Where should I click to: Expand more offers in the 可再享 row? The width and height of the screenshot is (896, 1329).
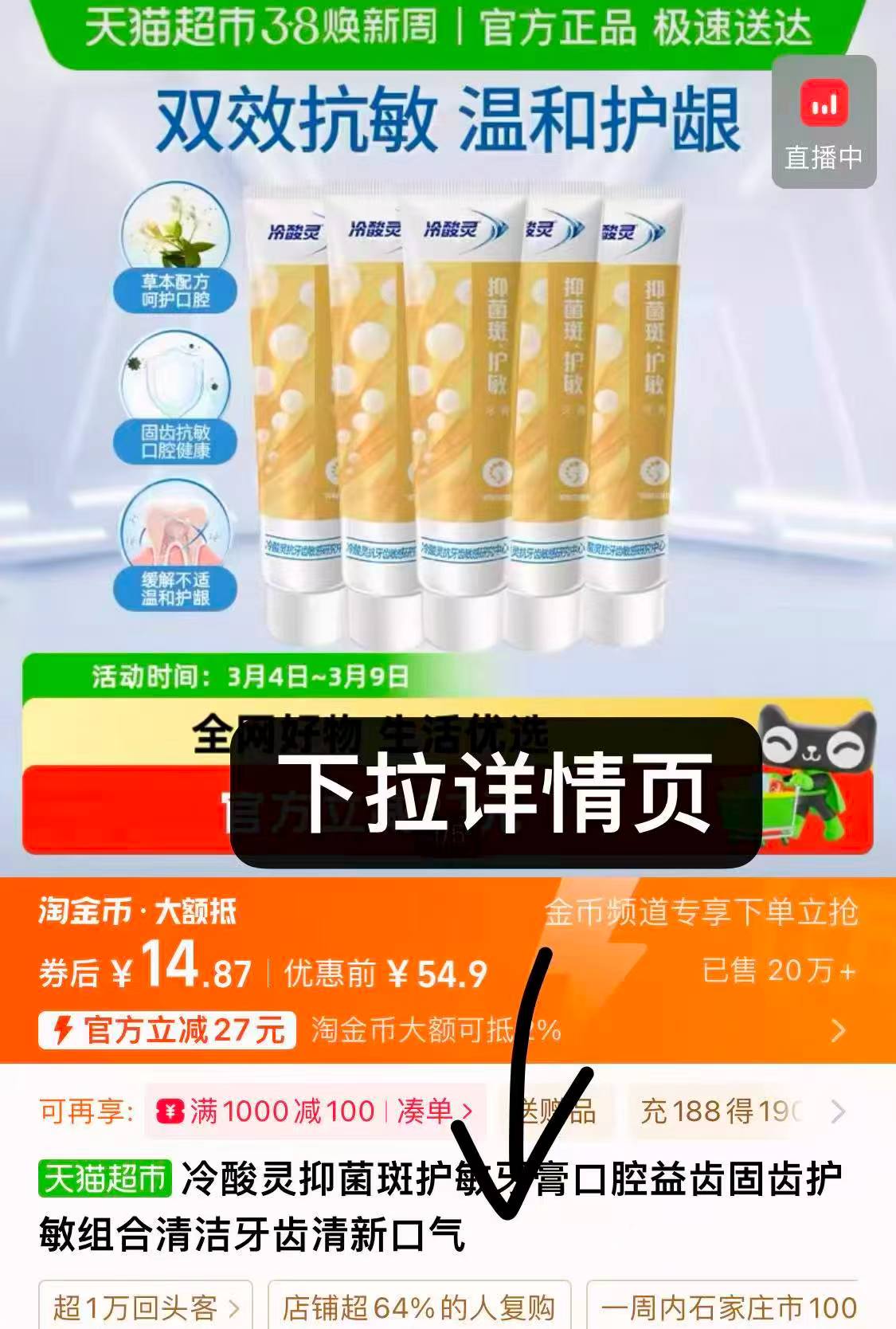[838, 1111]
